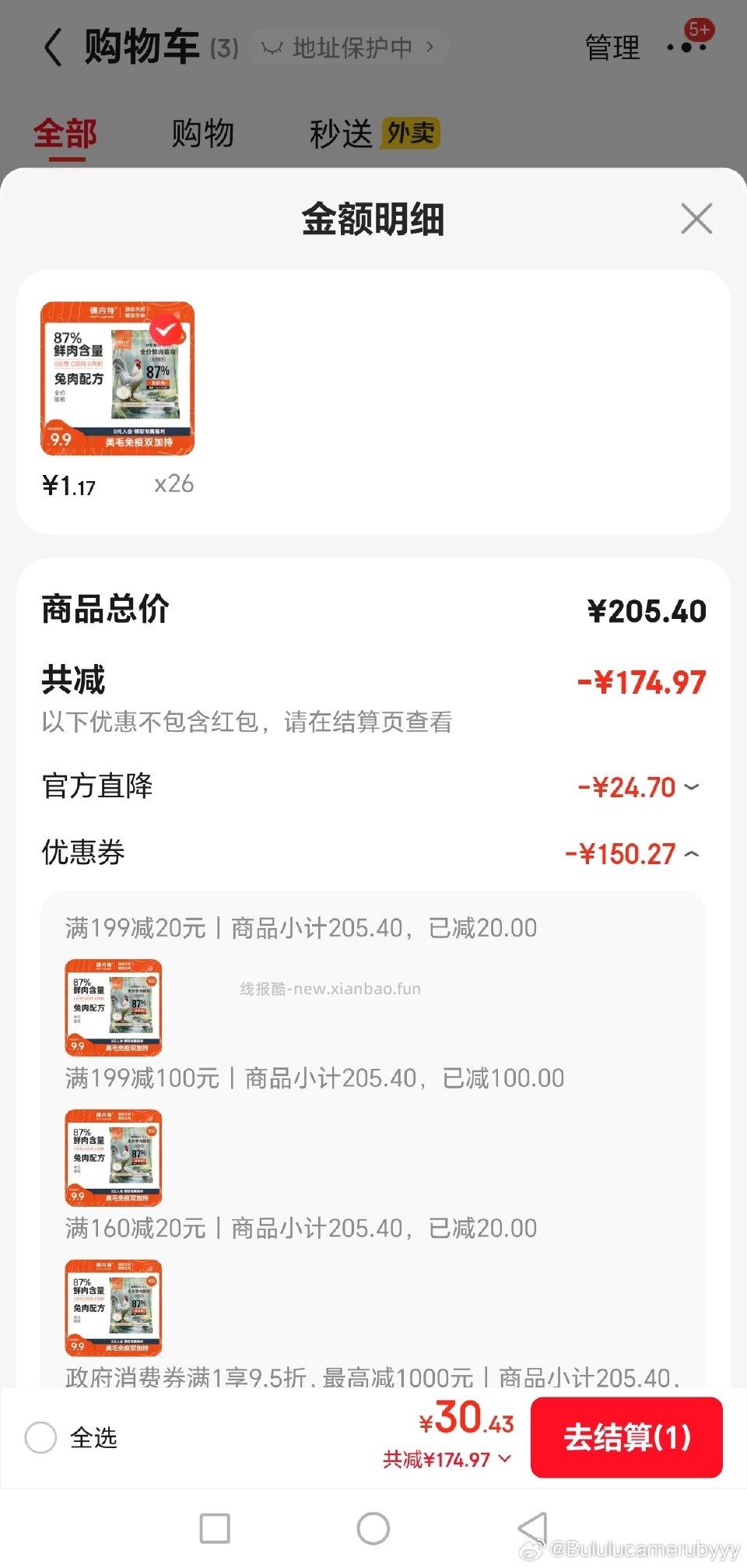Close the 金额明细 panel

696,219
